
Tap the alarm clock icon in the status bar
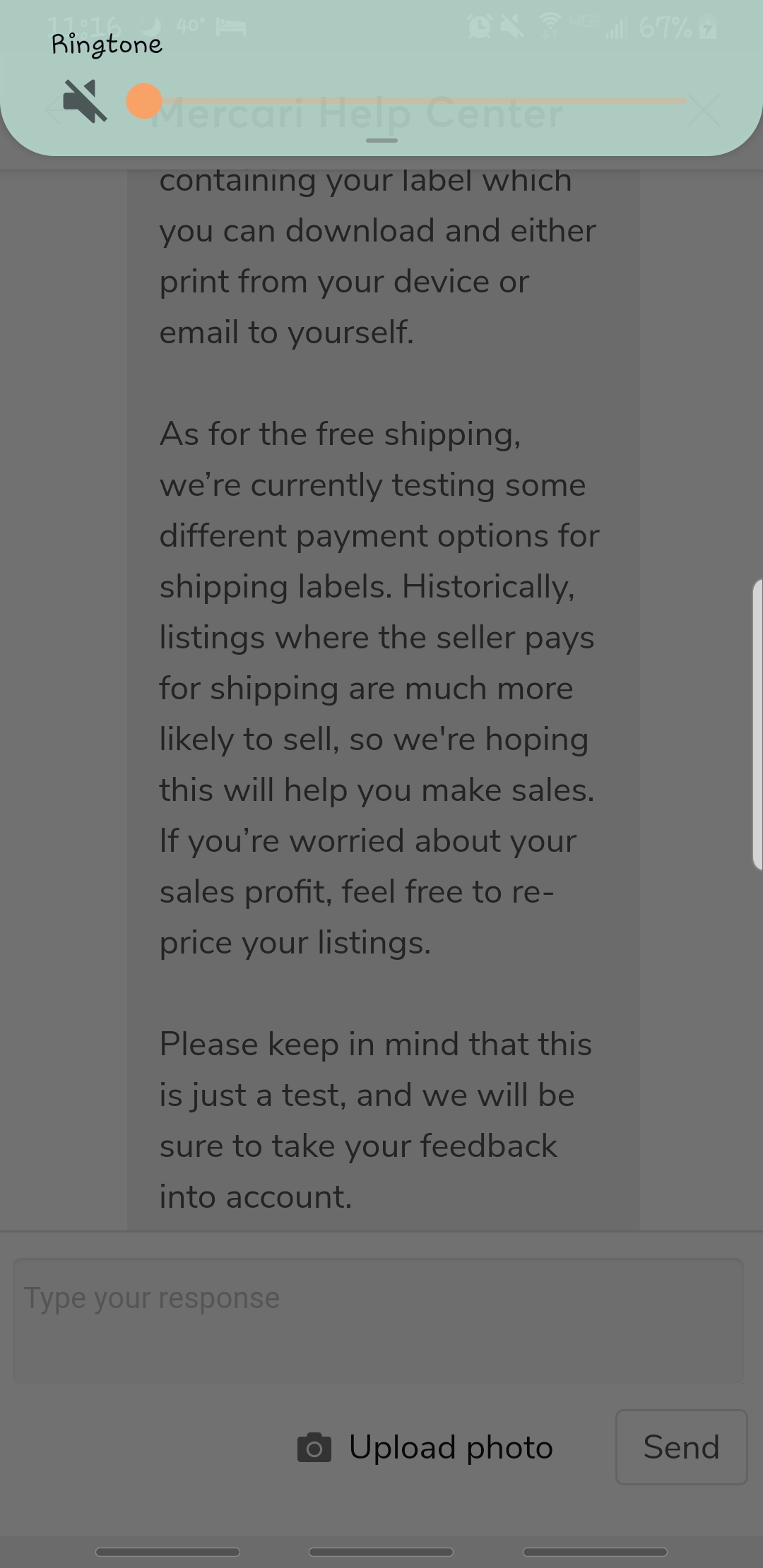[x=478, y=27]
